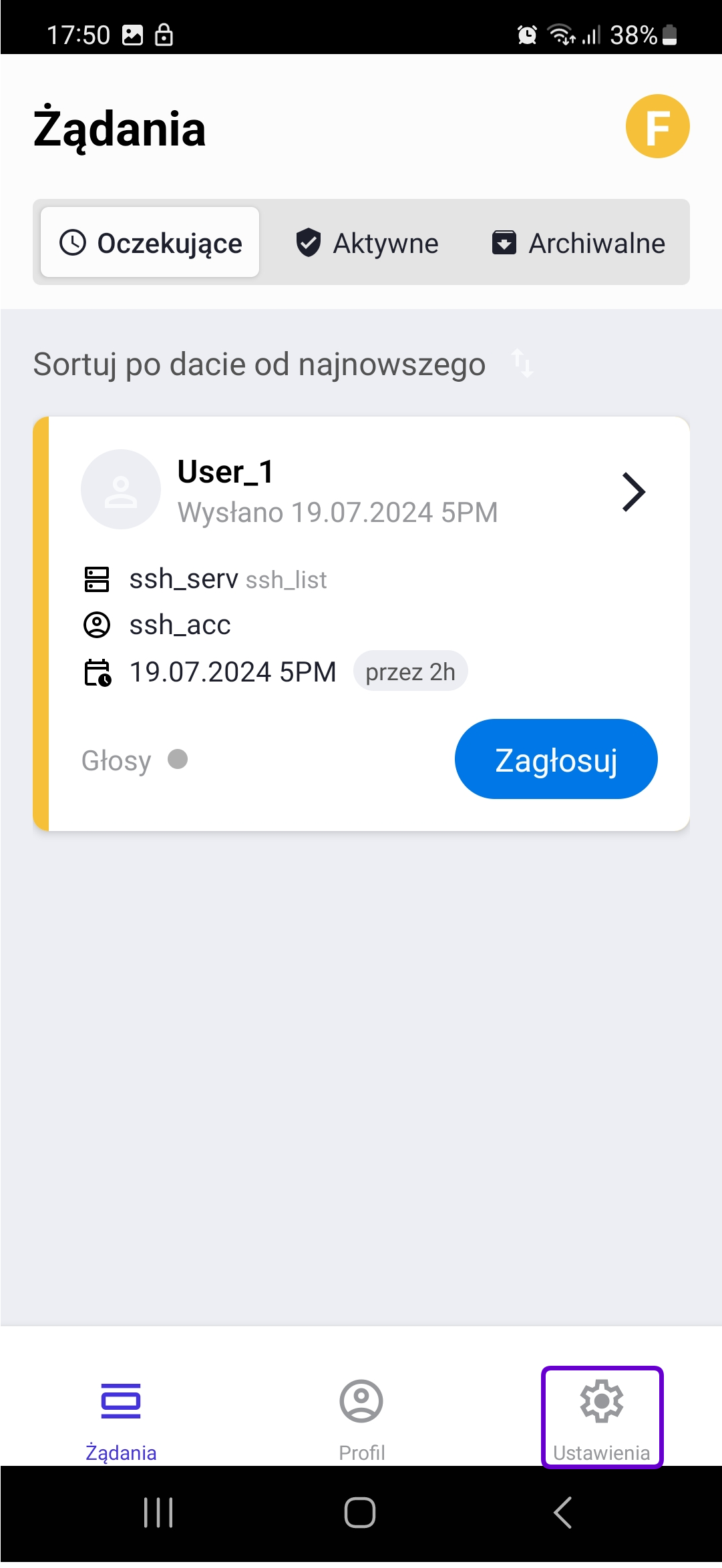
Task: Go to the home screen
Action: [360, 1513]
